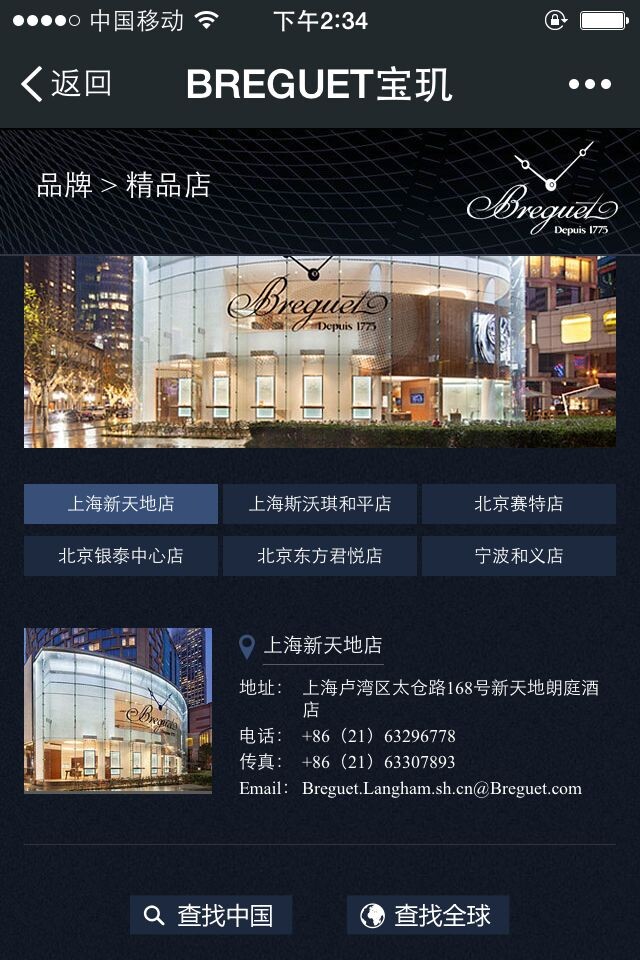This screenshot has height=960, width=640.
Task: Show the 北京赛特店 store details
Action: click(518, 504)
